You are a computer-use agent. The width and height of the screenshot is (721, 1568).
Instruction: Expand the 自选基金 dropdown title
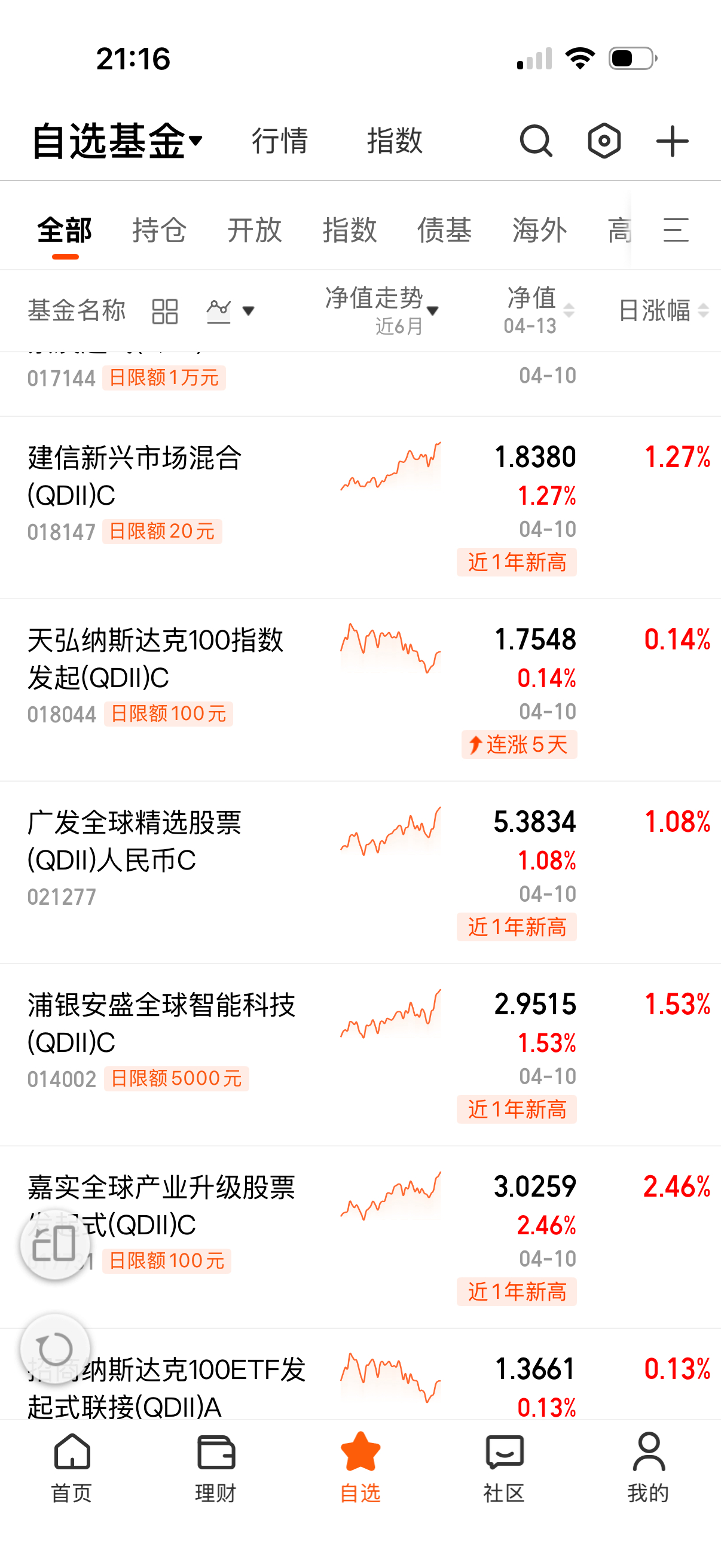117,141
